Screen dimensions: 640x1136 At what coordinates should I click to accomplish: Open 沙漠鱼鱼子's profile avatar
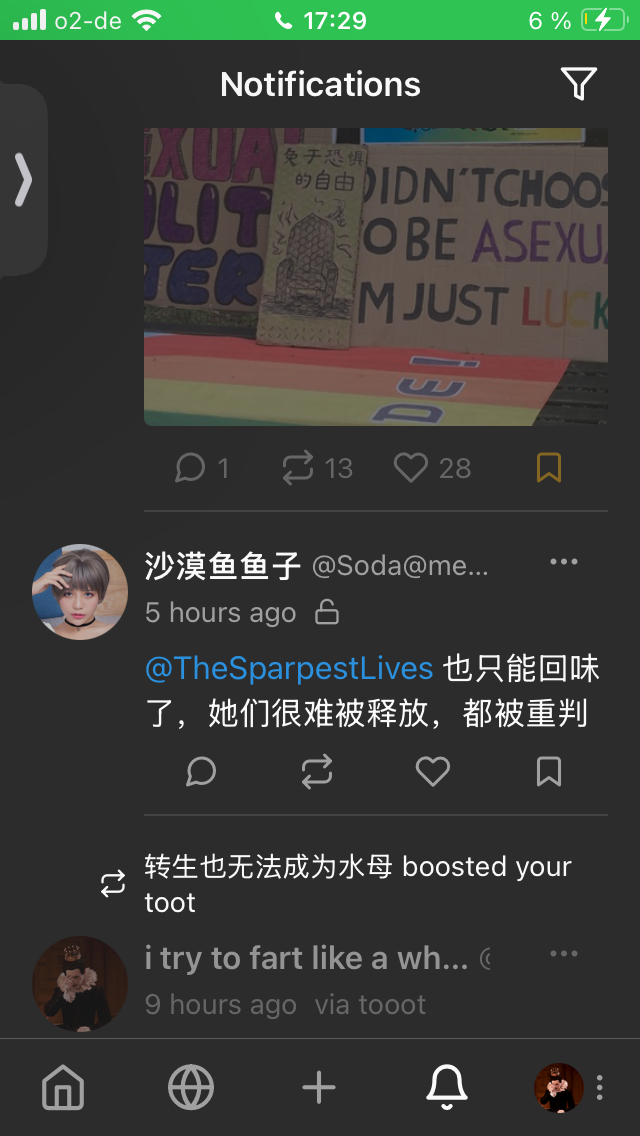click(80, 592)
